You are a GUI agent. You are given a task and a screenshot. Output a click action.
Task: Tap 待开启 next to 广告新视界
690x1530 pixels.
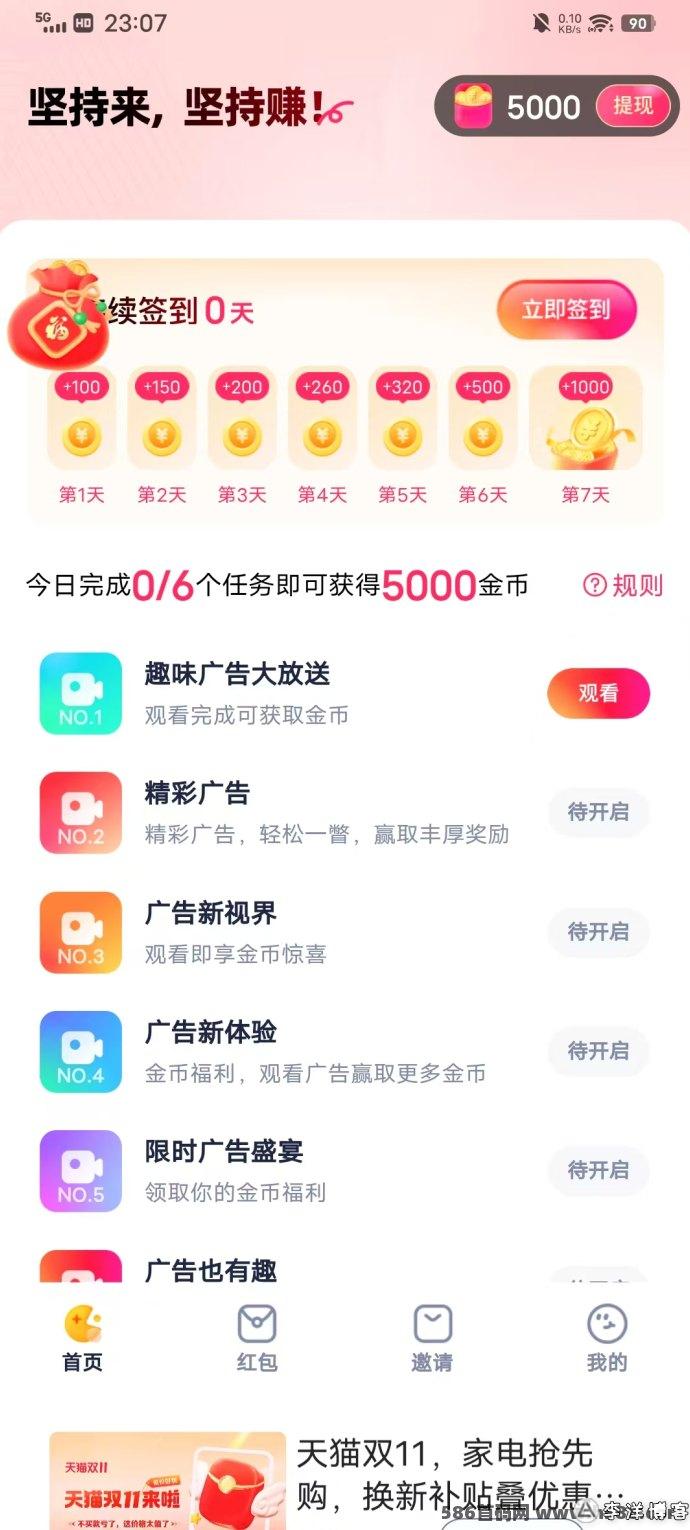tap(598, 932)
